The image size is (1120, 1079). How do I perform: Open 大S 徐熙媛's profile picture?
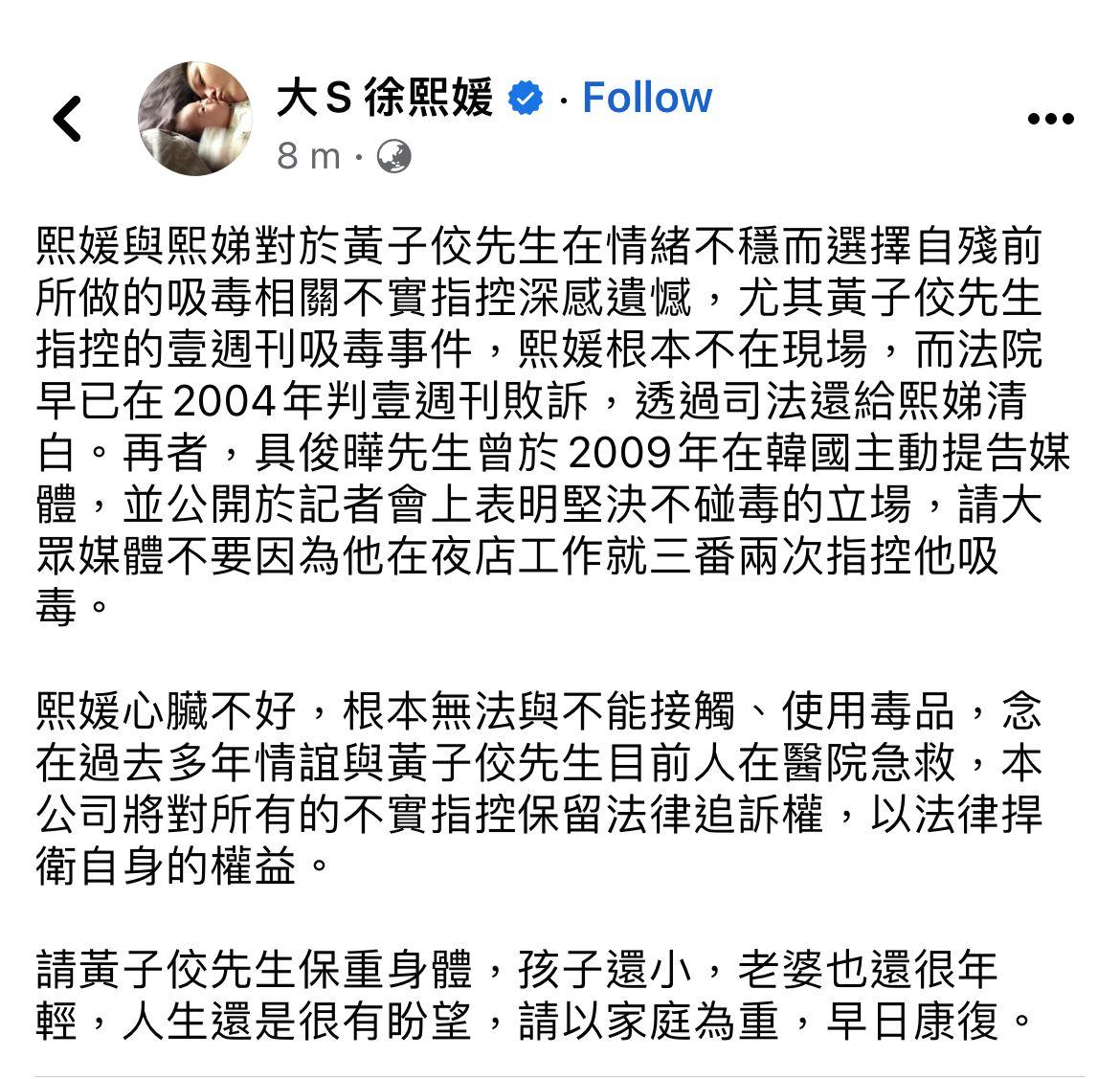(x=195, y=119)
